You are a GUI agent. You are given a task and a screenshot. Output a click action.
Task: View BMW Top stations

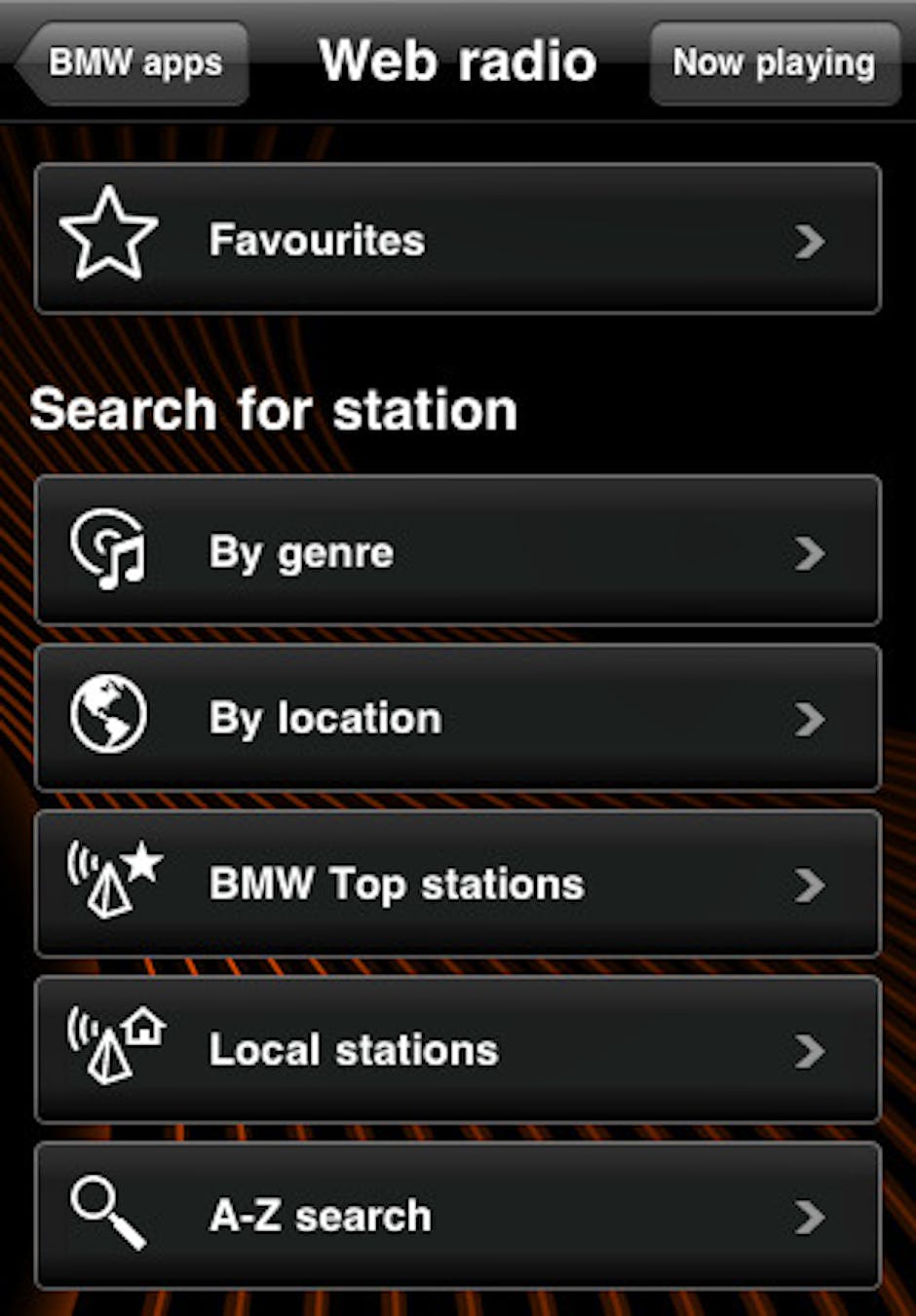[x=457, y=884]
